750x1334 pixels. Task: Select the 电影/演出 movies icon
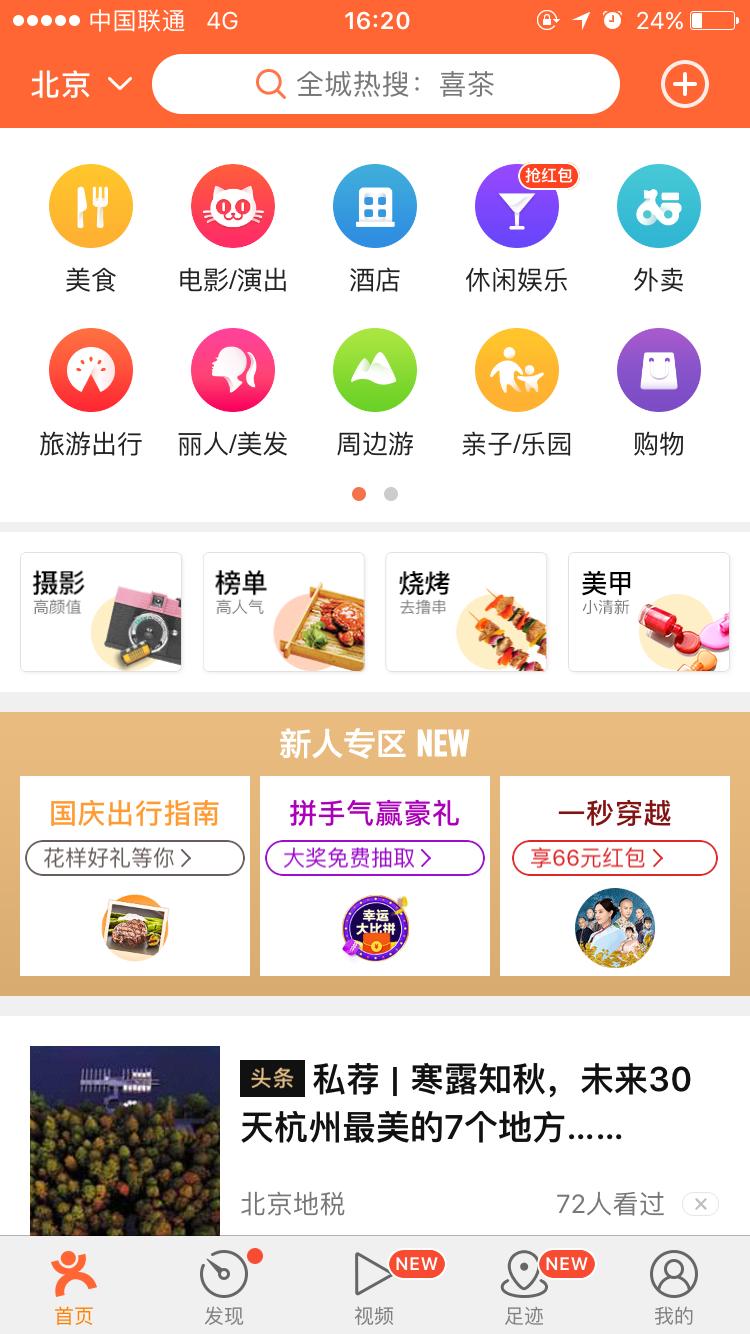(x=233, y=206)
